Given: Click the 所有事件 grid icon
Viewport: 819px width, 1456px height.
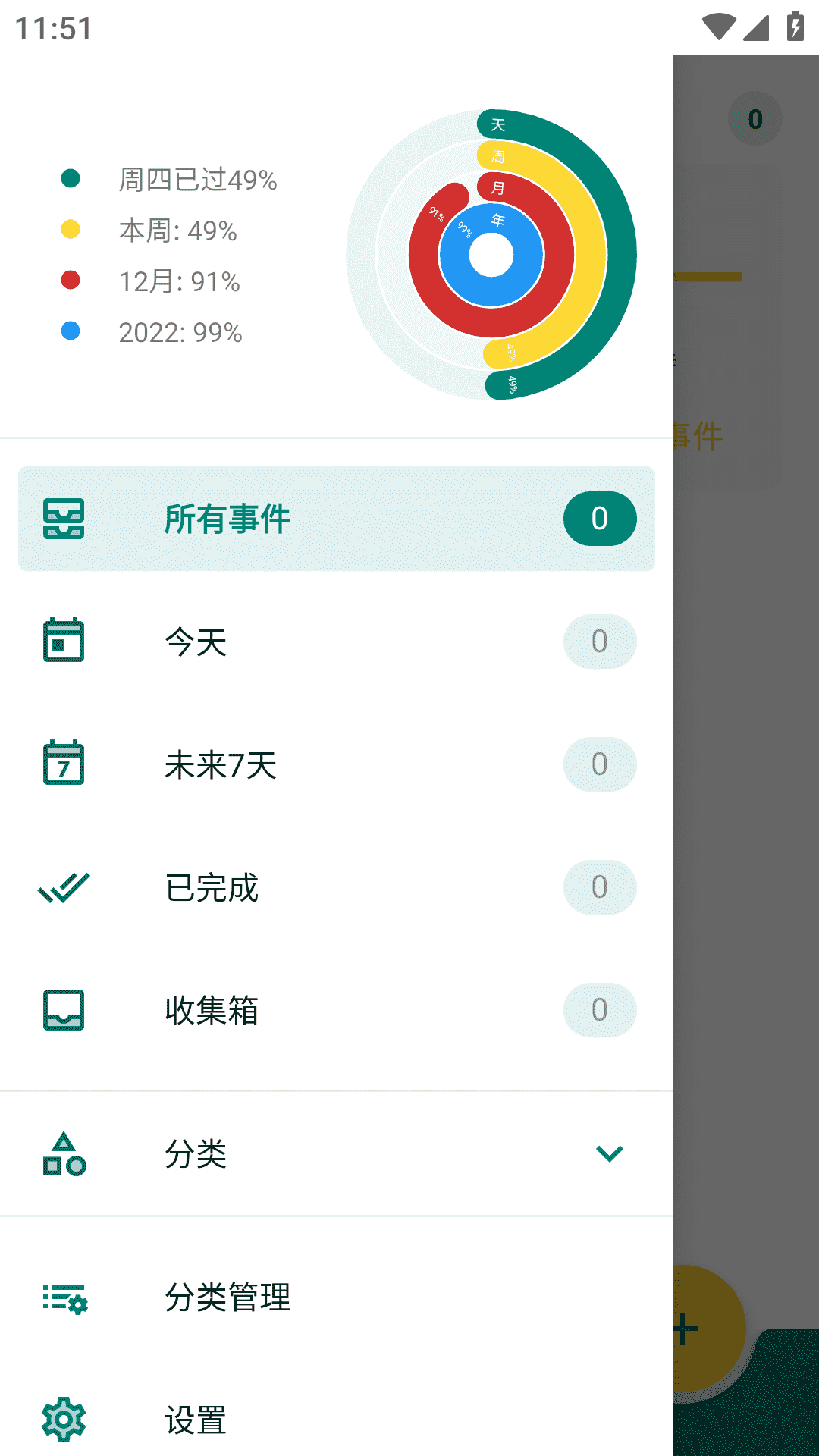Looking at the screenshot, I should [x=65, y=518].
